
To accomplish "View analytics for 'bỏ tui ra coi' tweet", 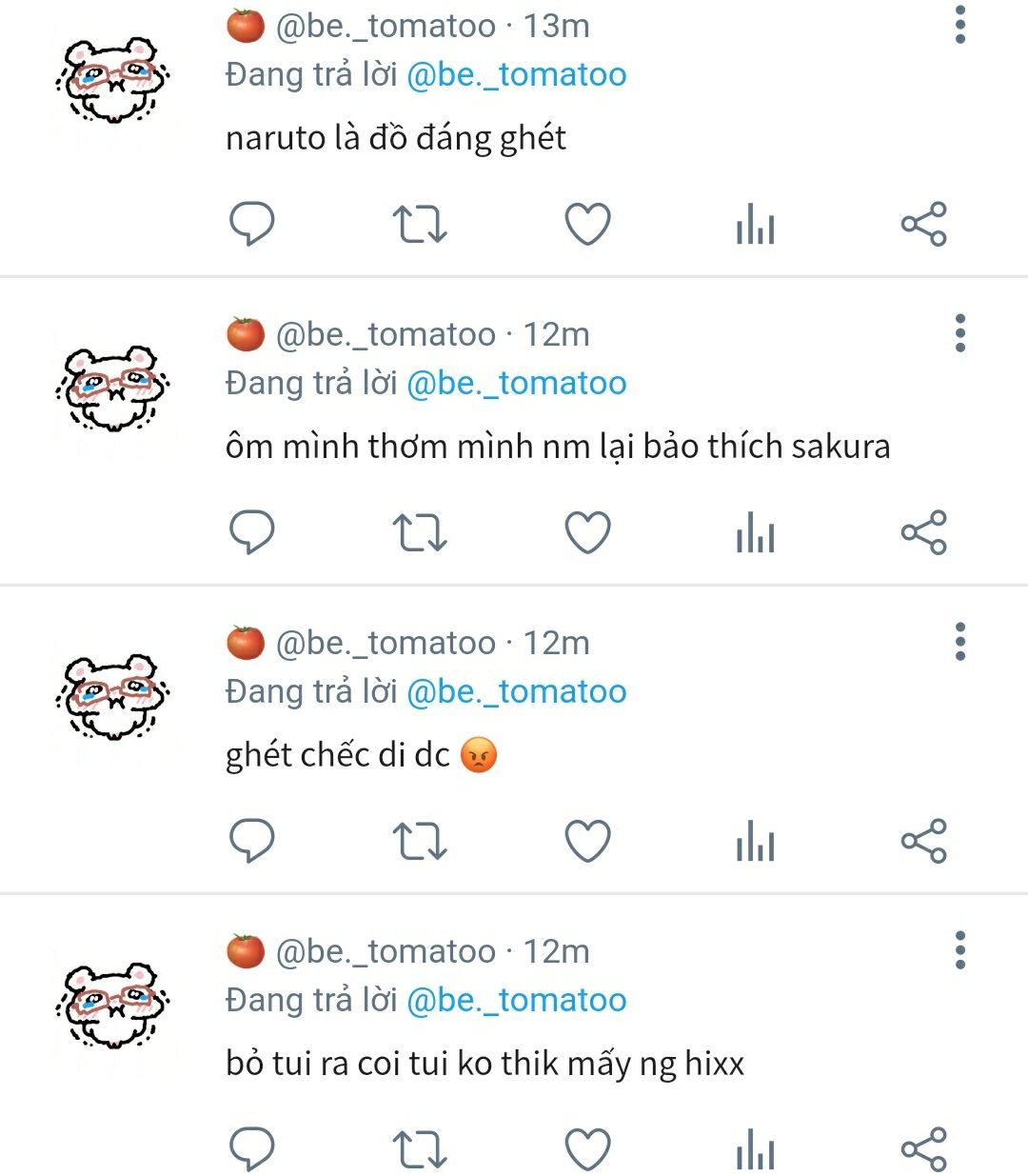I will click(x=755, y=1149).
